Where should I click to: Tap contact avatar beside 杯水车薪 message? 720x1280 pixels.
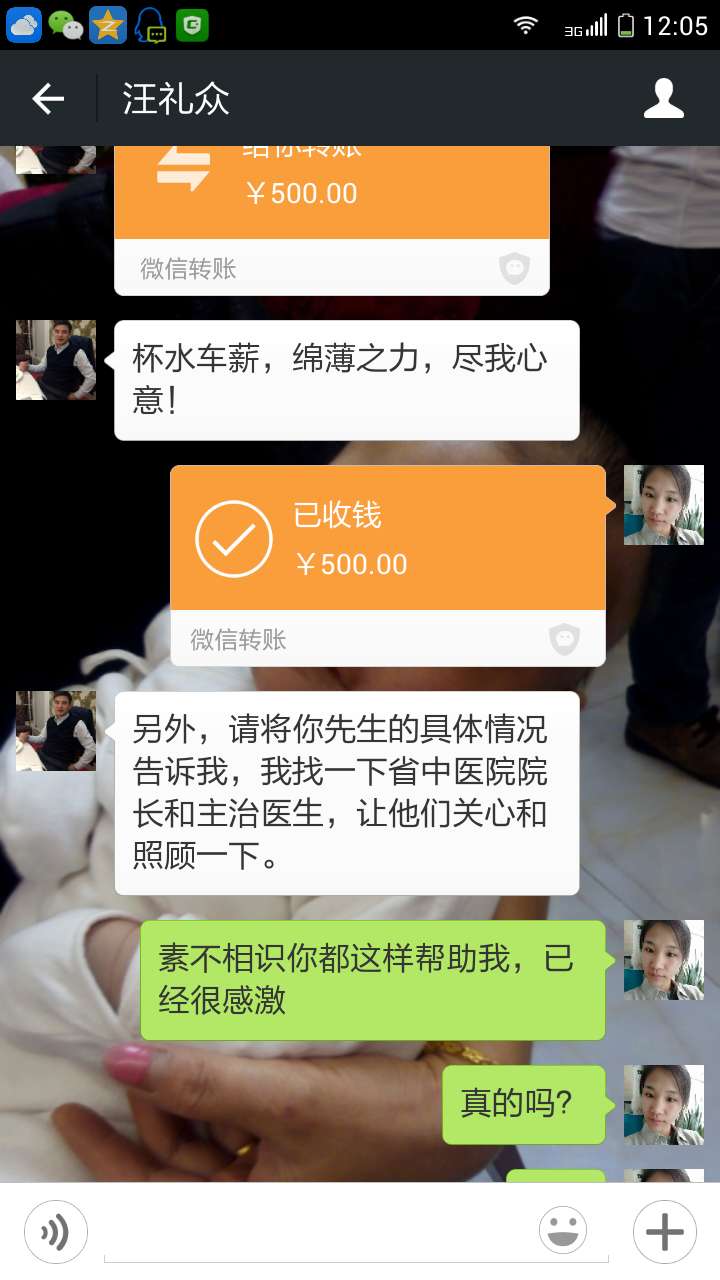56,360
